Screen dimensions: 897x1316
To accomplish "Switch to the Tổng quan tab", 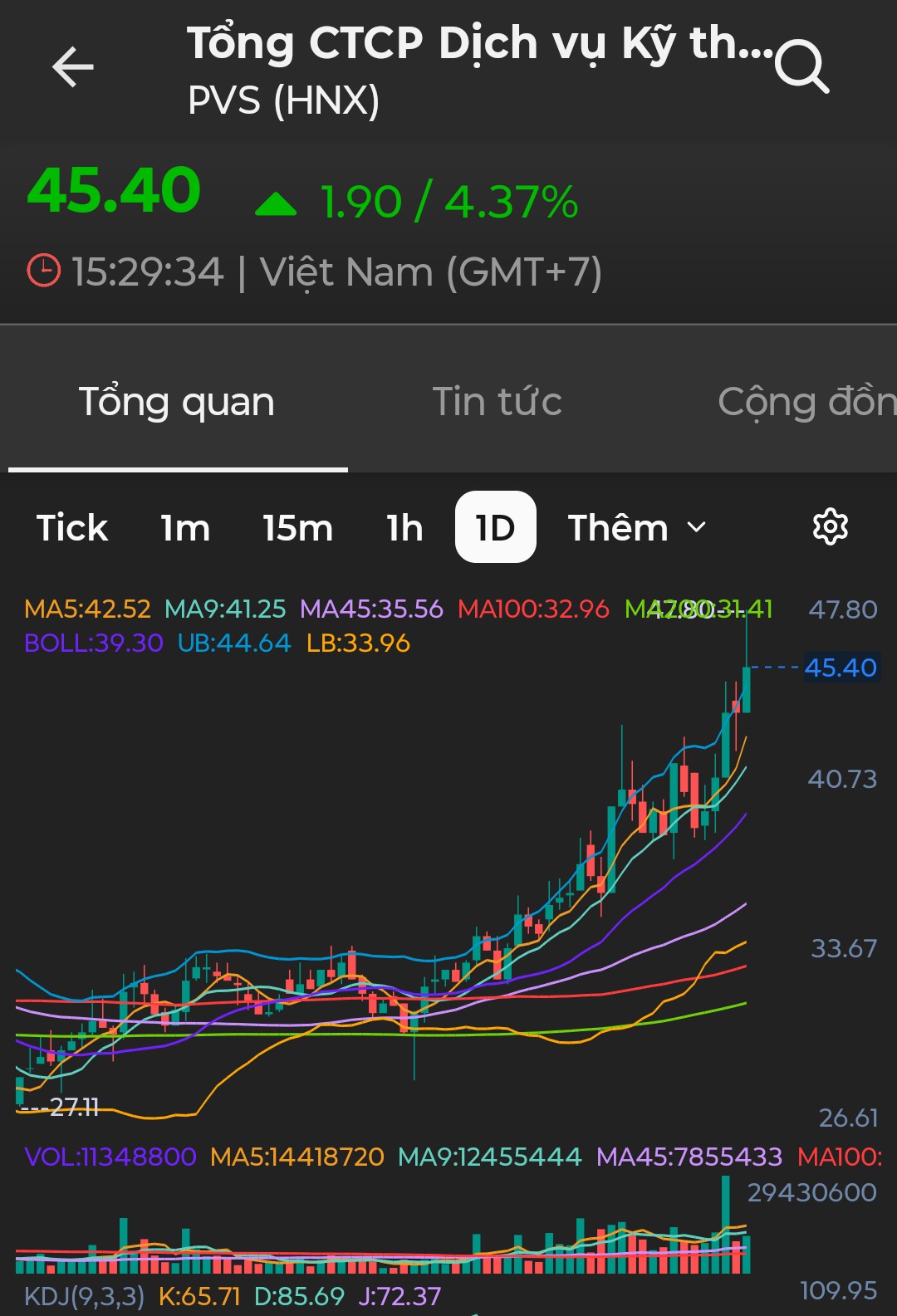I will pos(177,403).
